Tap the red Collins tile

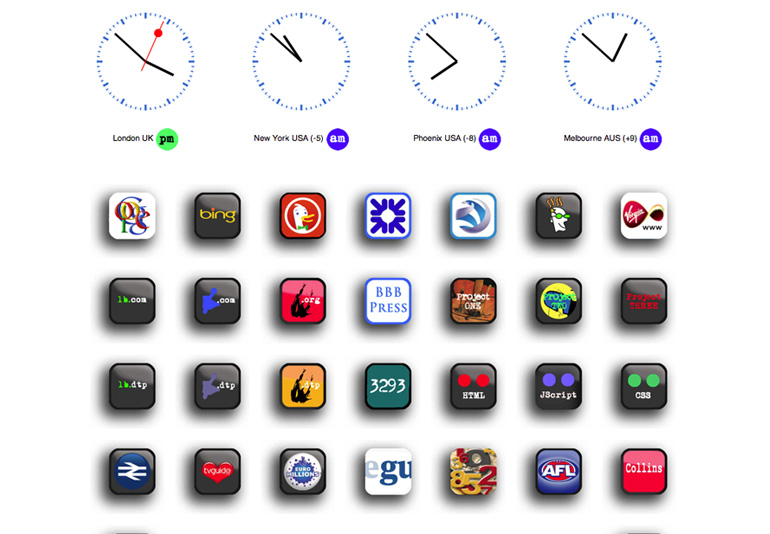tap(644, 471)
